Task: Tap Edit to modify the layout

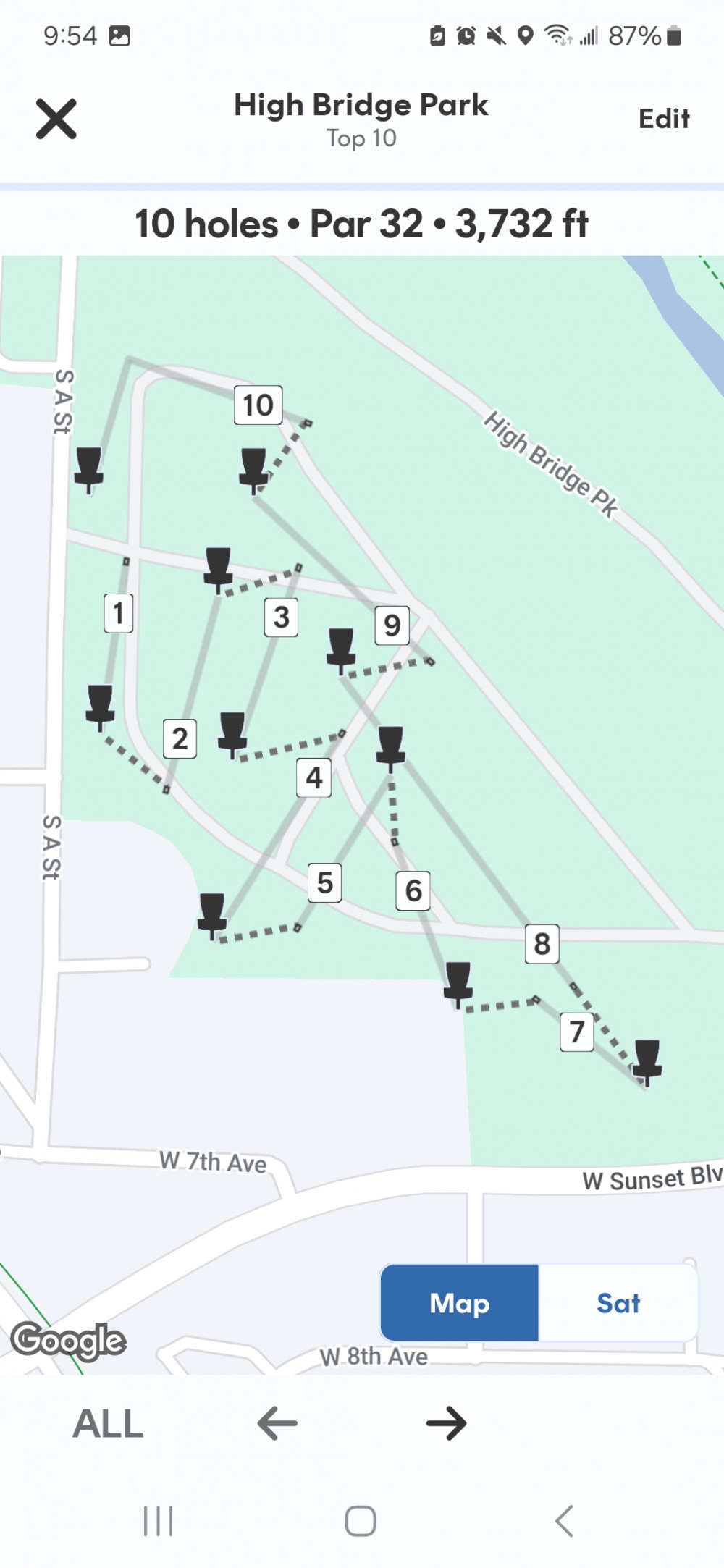Action: coord(663,119)
